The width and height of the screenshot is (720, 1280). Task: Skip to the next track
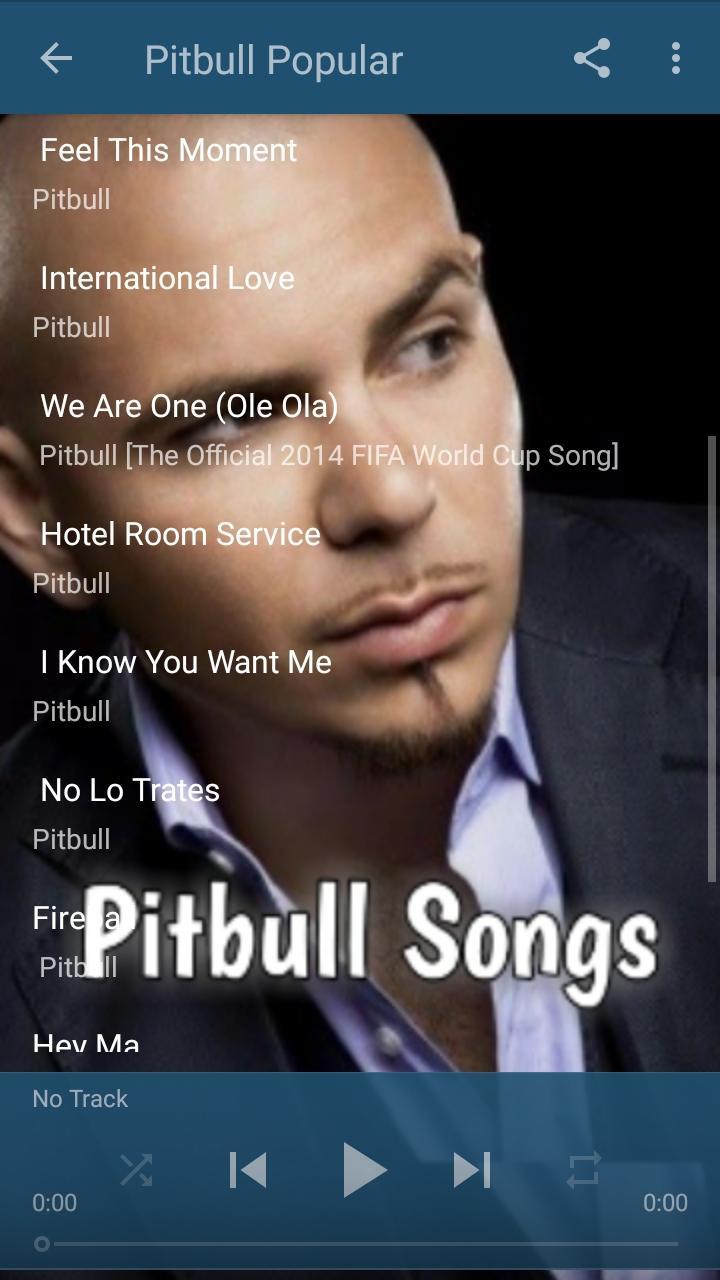click(472, 1169)
